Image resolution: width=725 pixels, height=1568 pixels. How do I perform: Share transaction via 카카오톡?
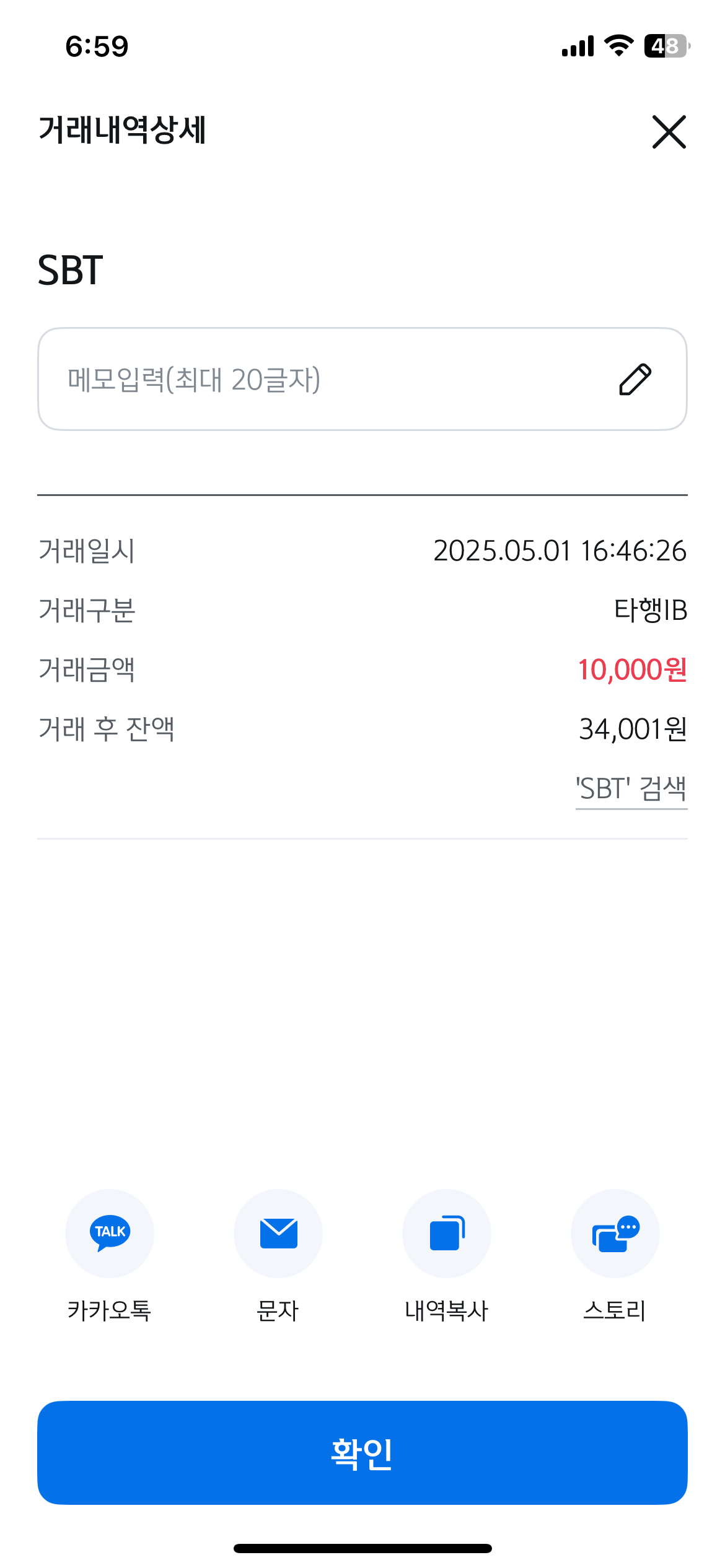tap(110, 1257)
